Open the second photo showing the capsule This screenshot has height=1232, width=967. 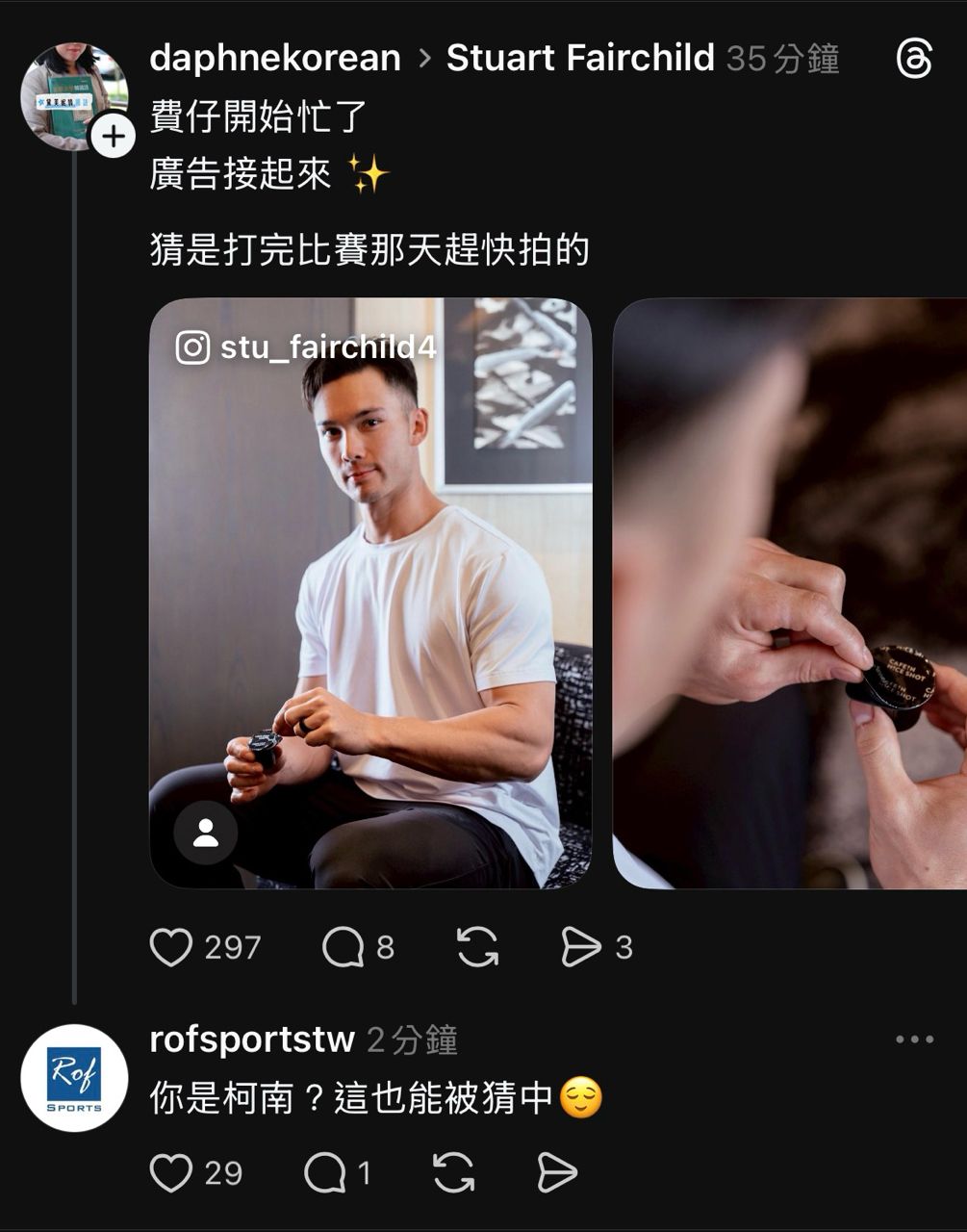[789, 592]
